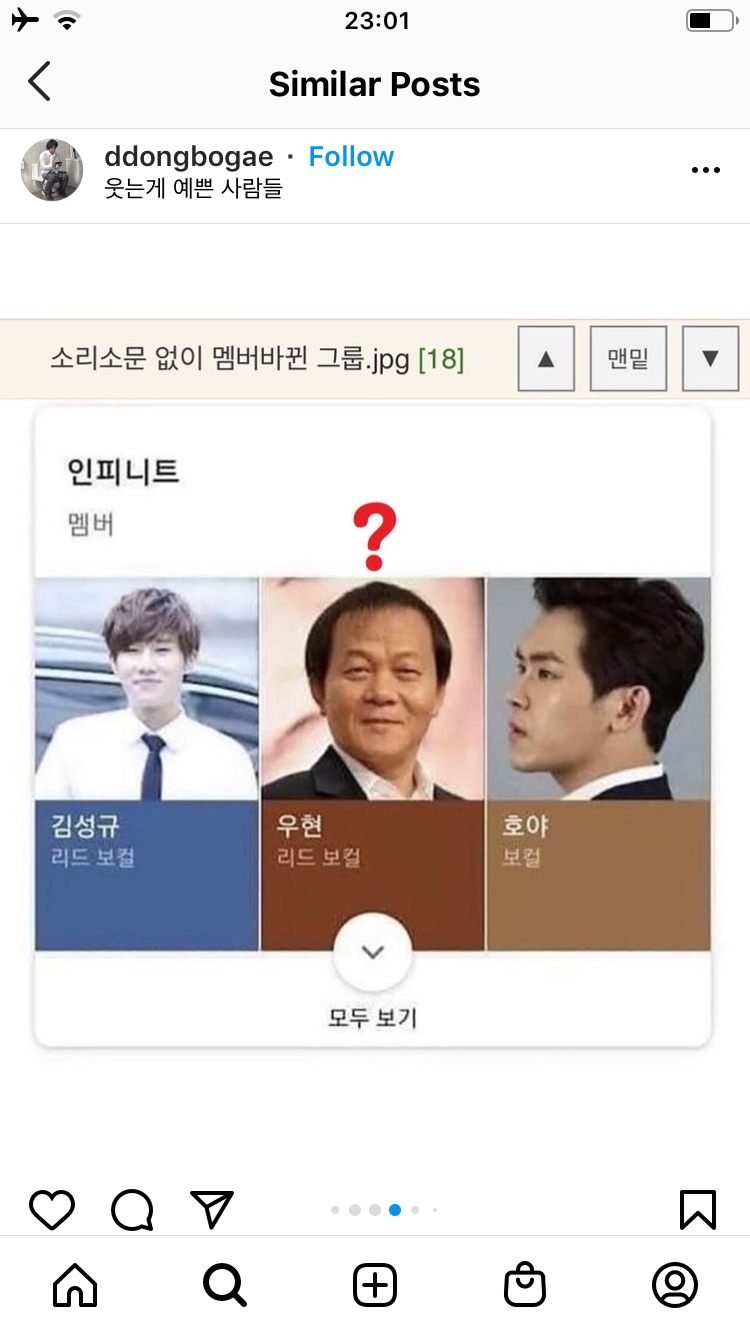The width and height of the screenshot is (750, 1334).
Task: Open the comments on this post
Action: point(132,1210)
